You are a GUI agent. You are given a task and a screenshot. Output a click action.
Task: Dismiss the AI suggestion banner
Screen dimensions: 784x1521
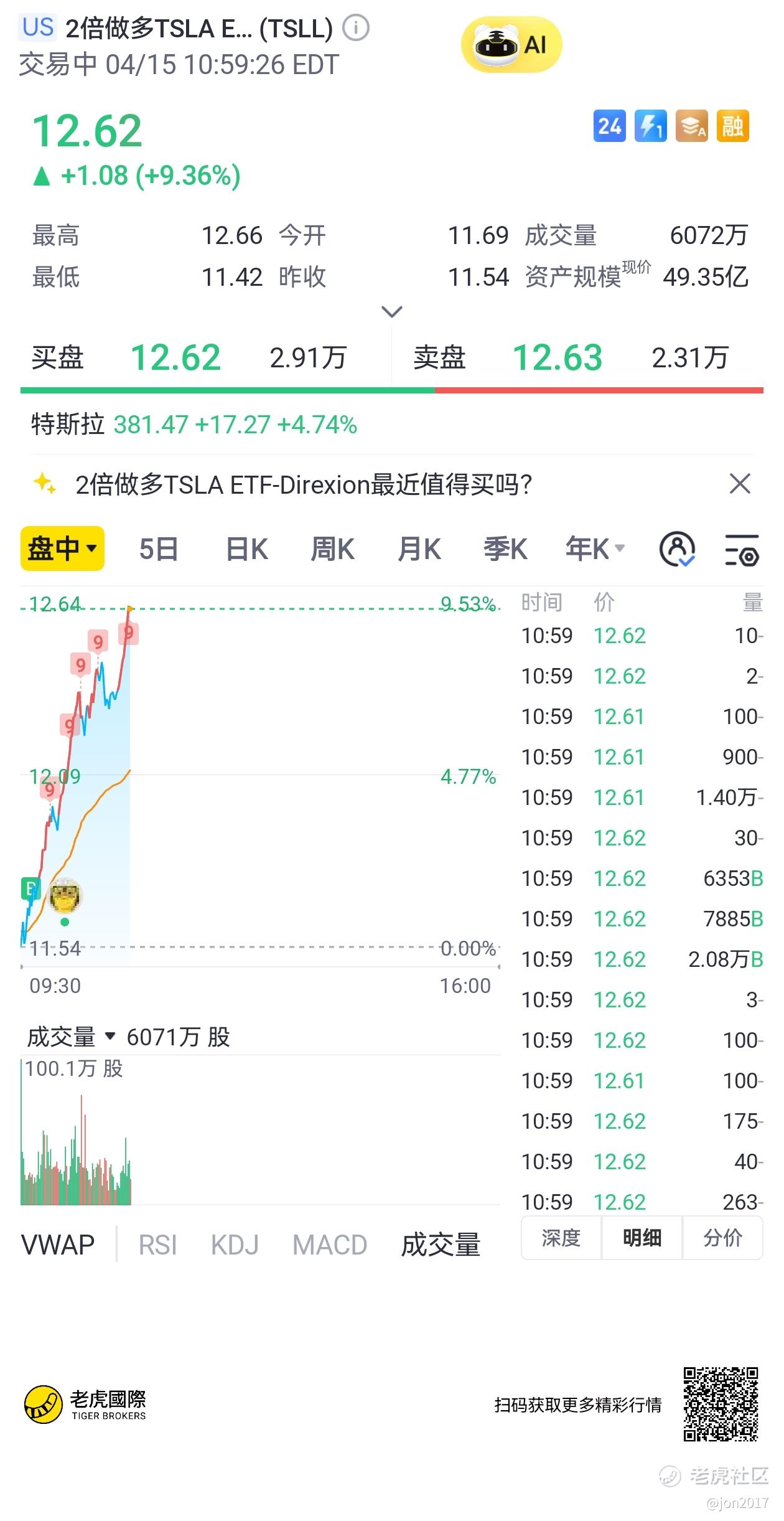740,484
